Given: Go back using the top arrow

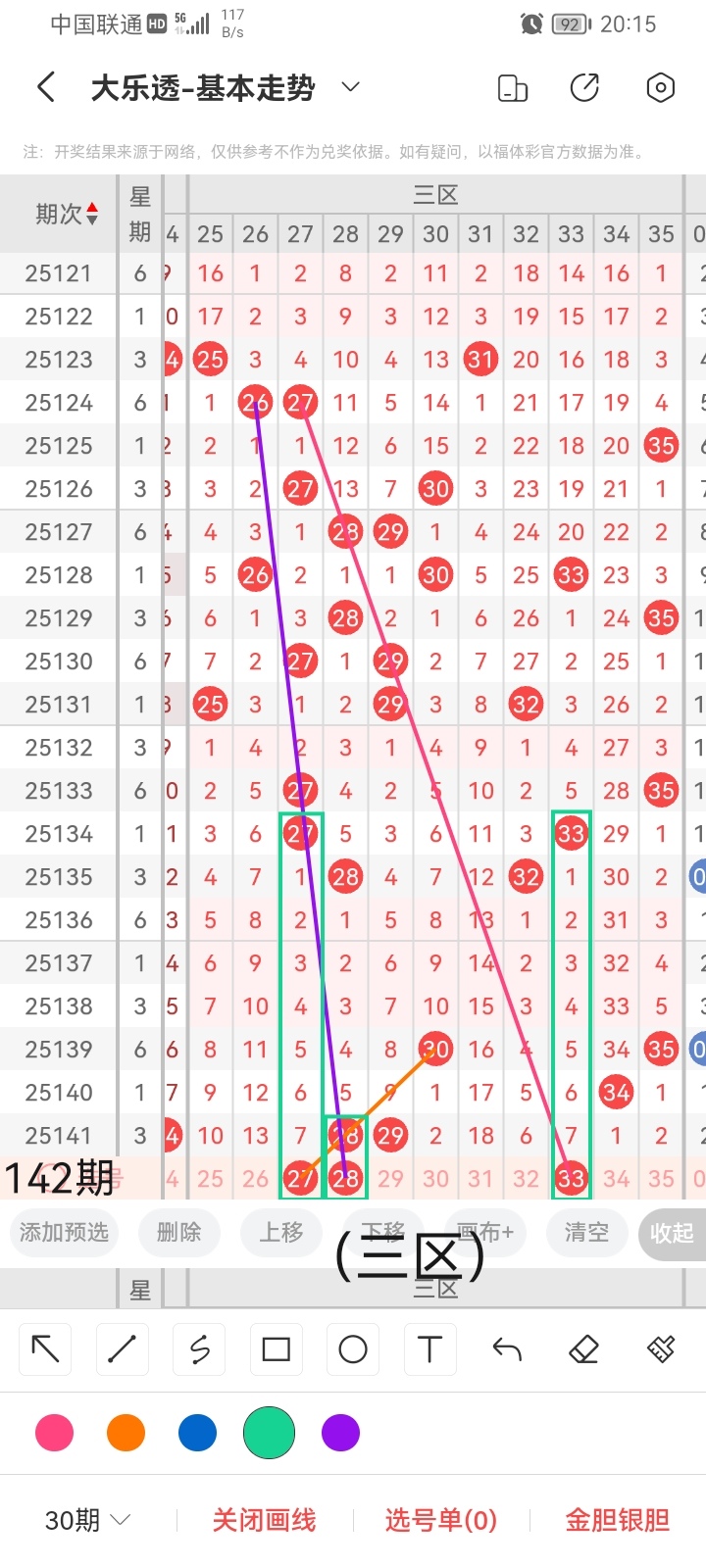Looking at the screenshot, I should coord(46,88).
